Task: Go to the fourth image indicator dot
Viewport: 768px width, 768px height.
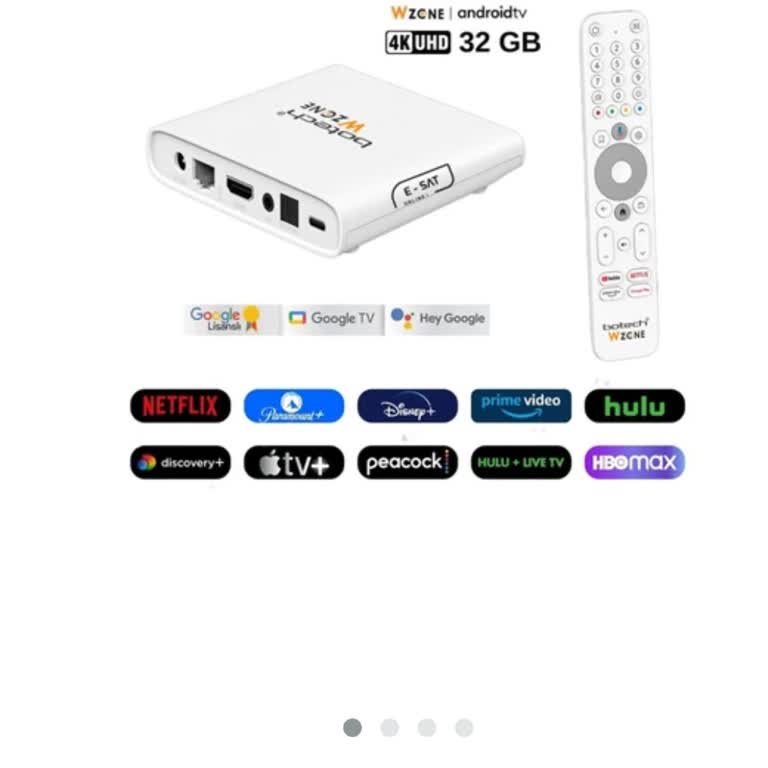Action: 464,728
